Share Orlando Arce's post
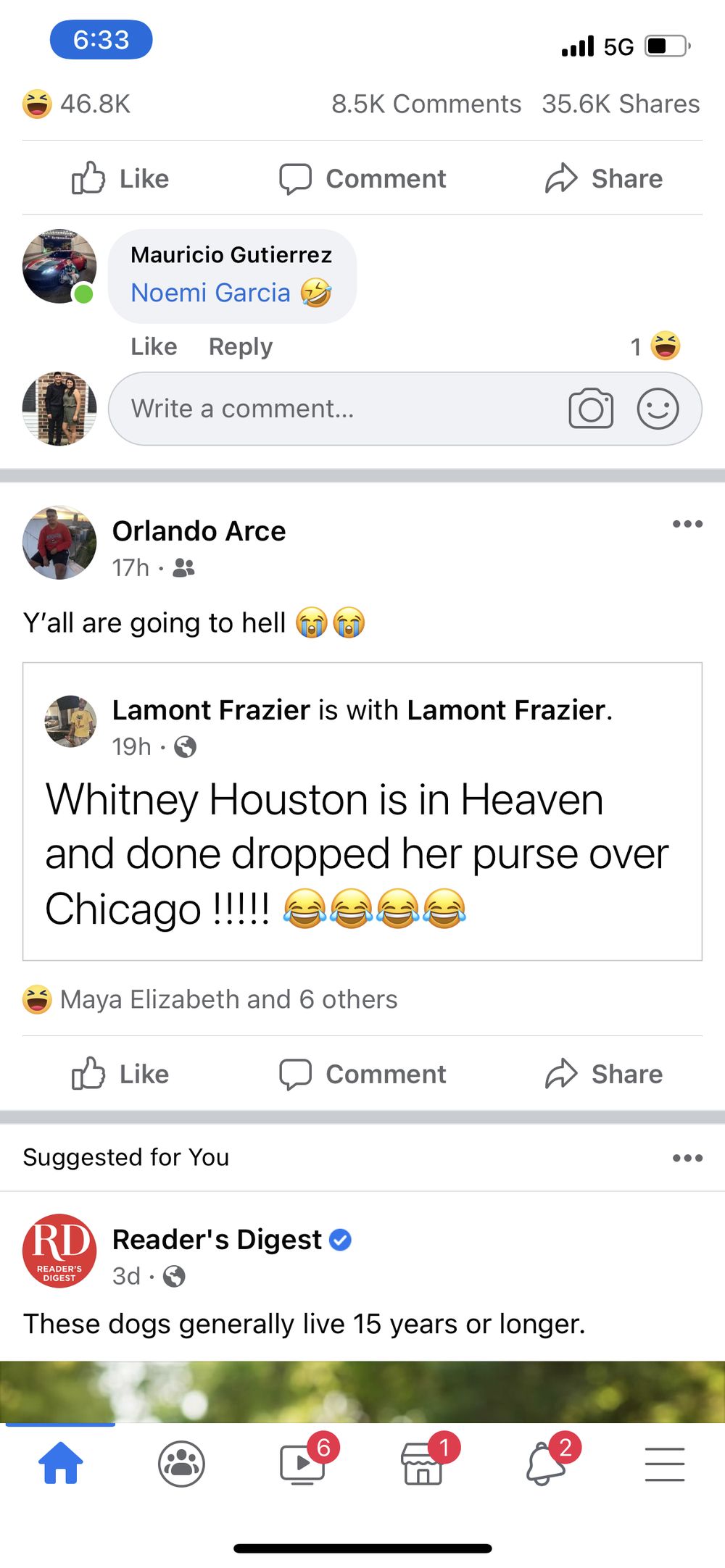725x1568 pixels. [604, 1074]
